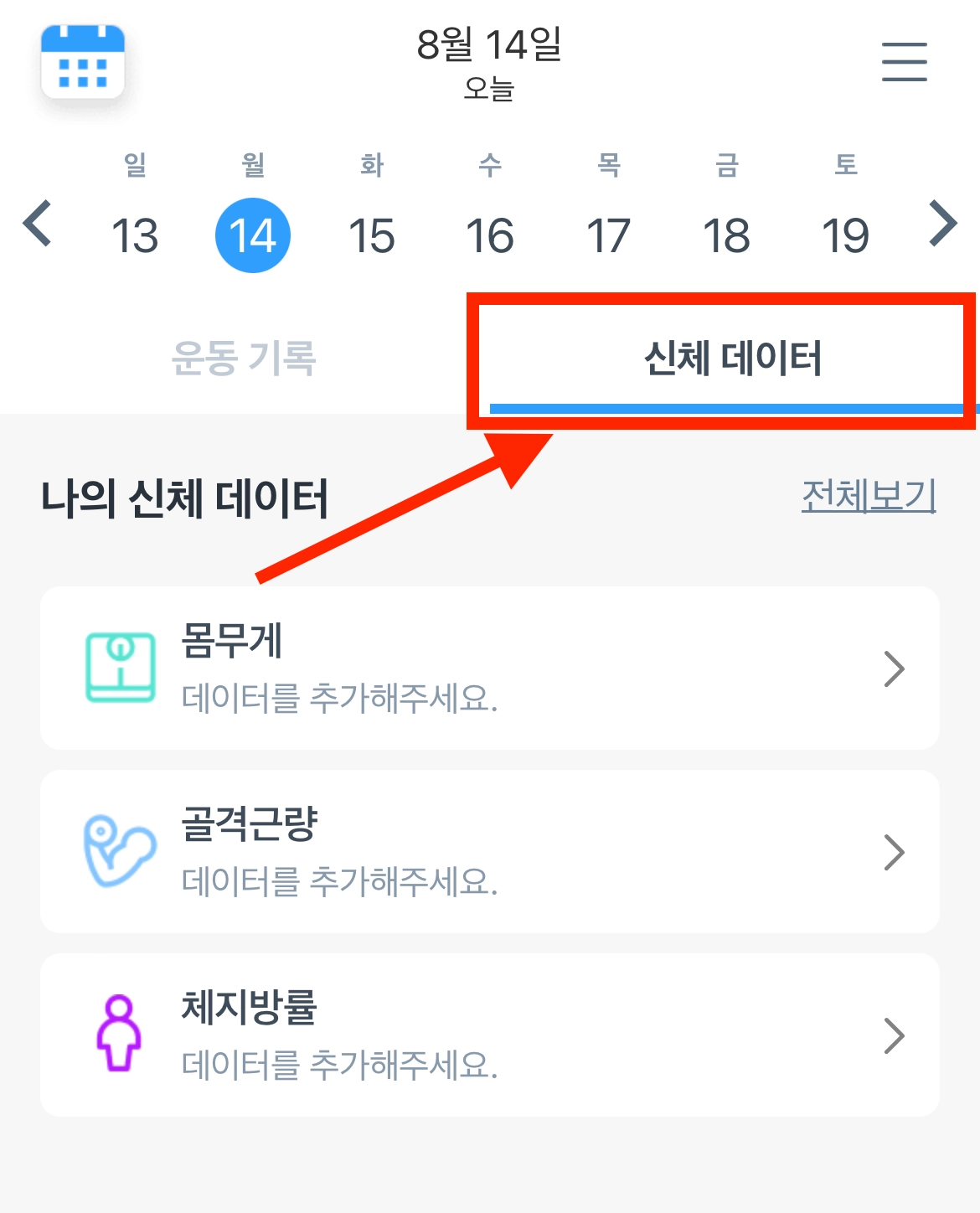Select Sunday the 13th
980x1213 pixels.
coord(135,235)
